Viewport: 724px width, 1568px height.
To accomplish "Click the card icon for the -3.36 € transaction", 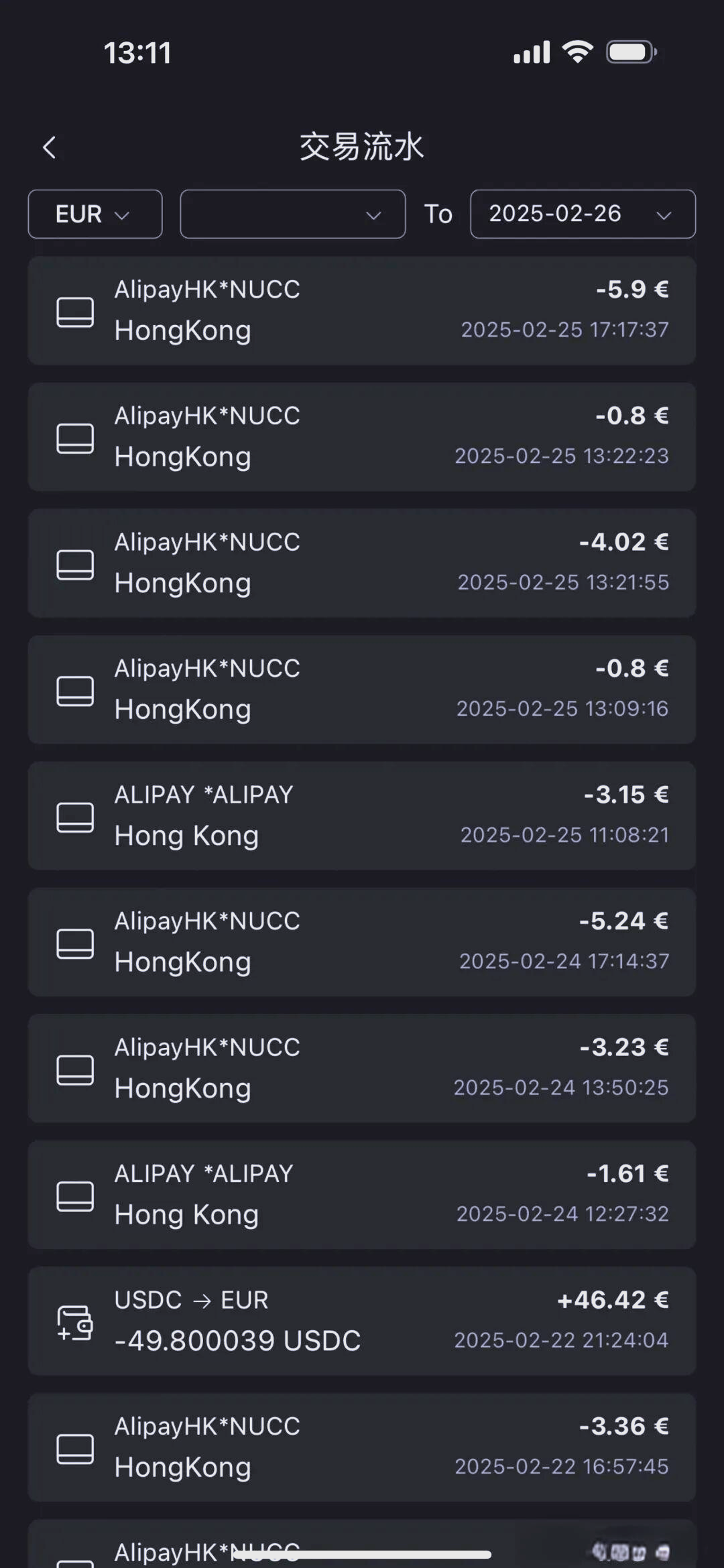I will [x=75, y=1448].
